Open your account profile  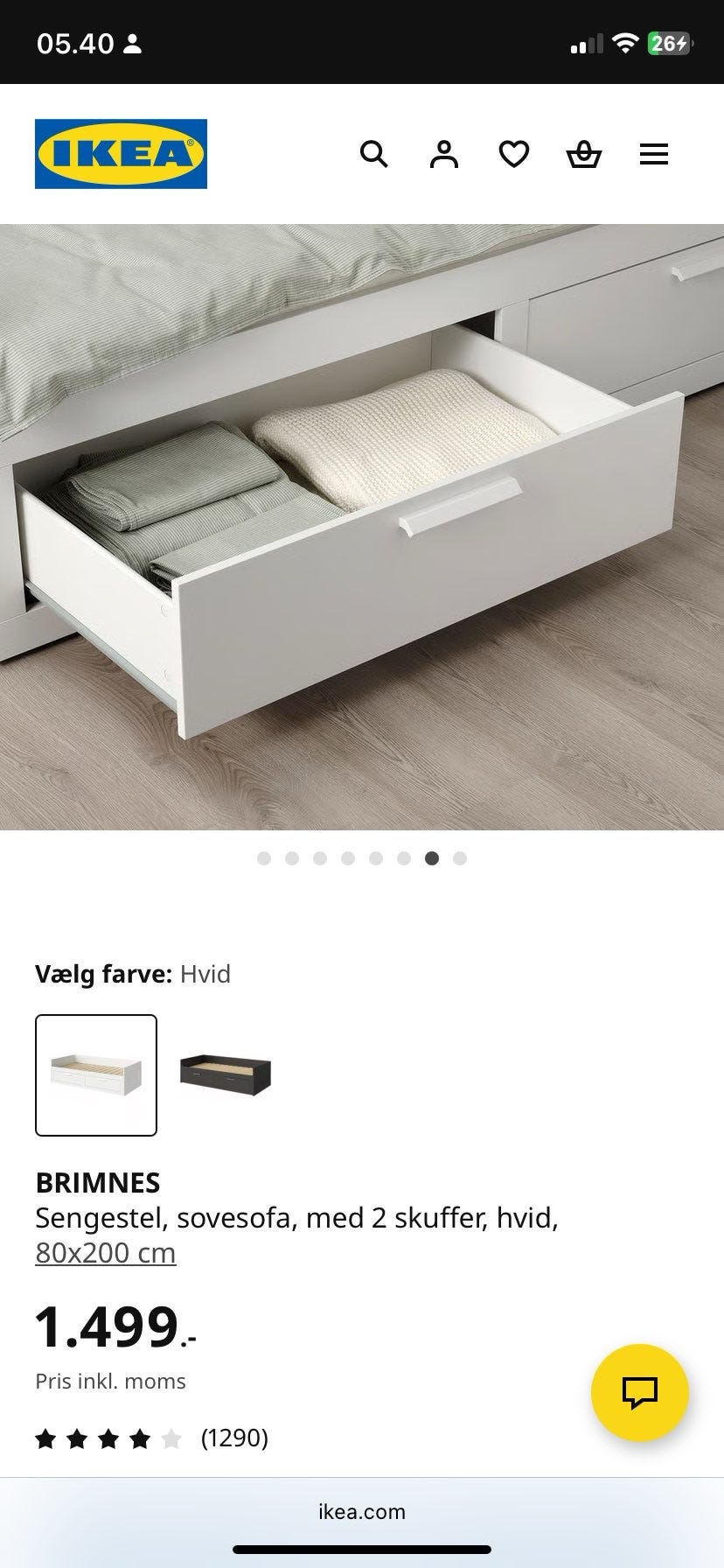point(444,154)
